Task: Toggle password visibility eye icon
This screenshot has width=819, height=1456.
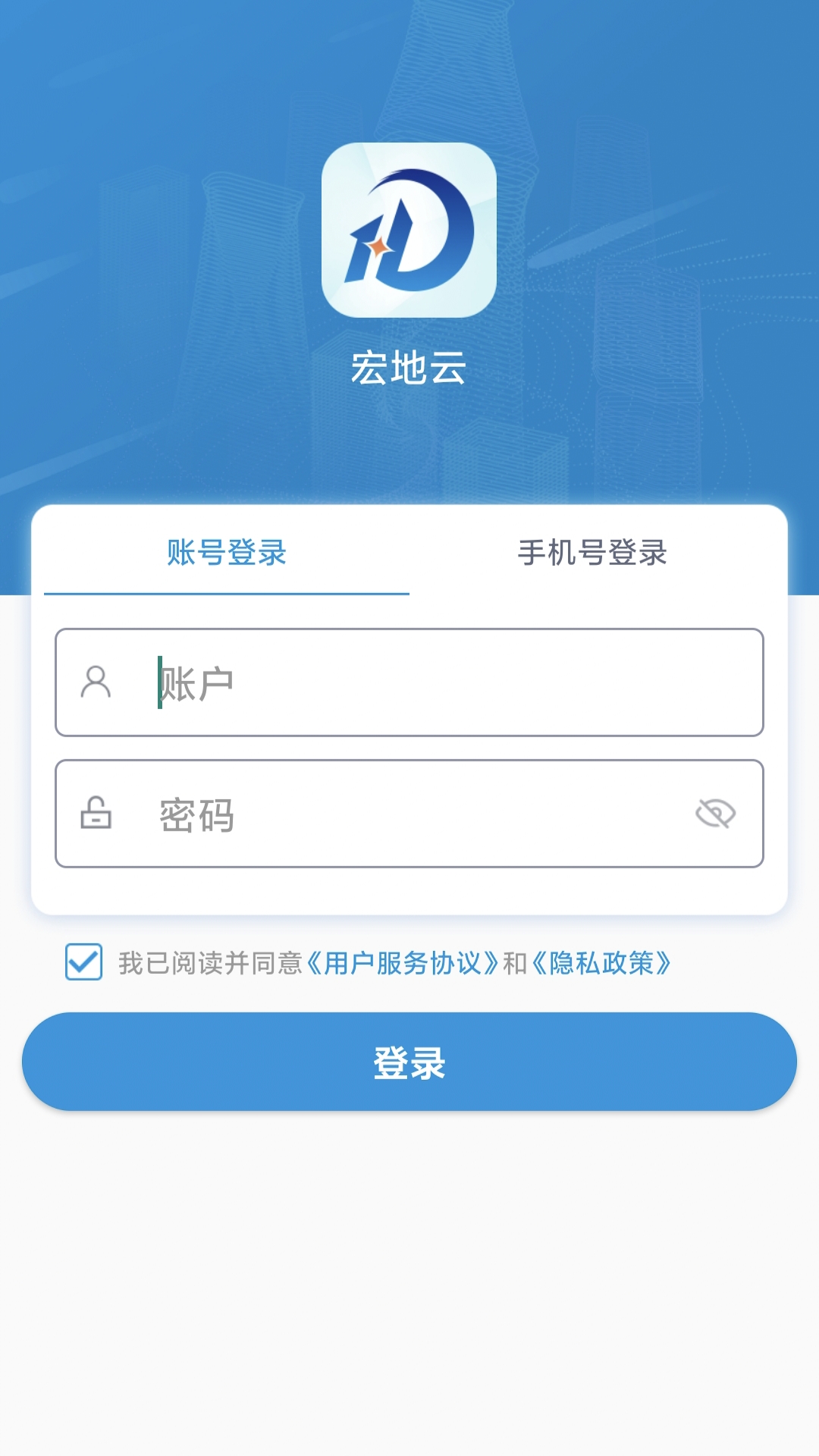Action: coord(715,814)
